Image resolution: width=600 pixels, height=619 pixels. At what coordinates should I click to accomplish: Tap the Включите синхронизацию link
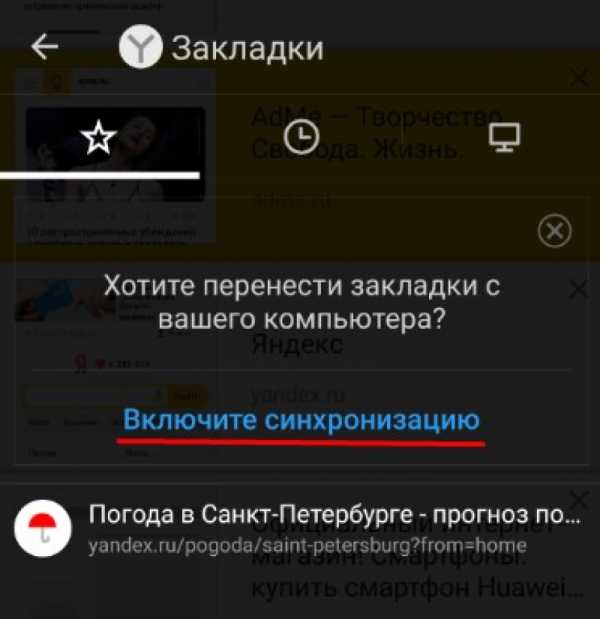click(301, 420)
